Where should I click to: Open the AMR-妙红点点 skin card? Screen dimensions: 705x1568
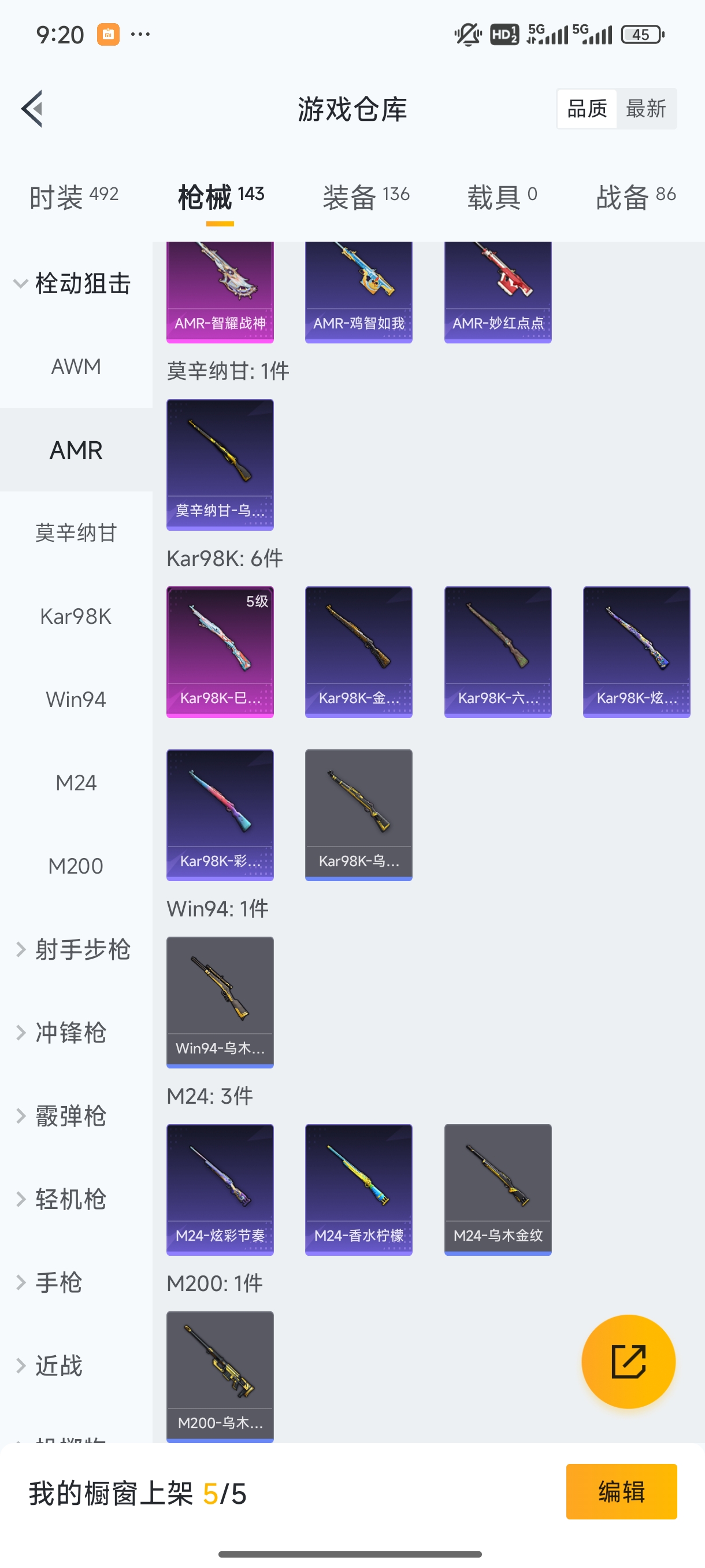click(497, 286)
